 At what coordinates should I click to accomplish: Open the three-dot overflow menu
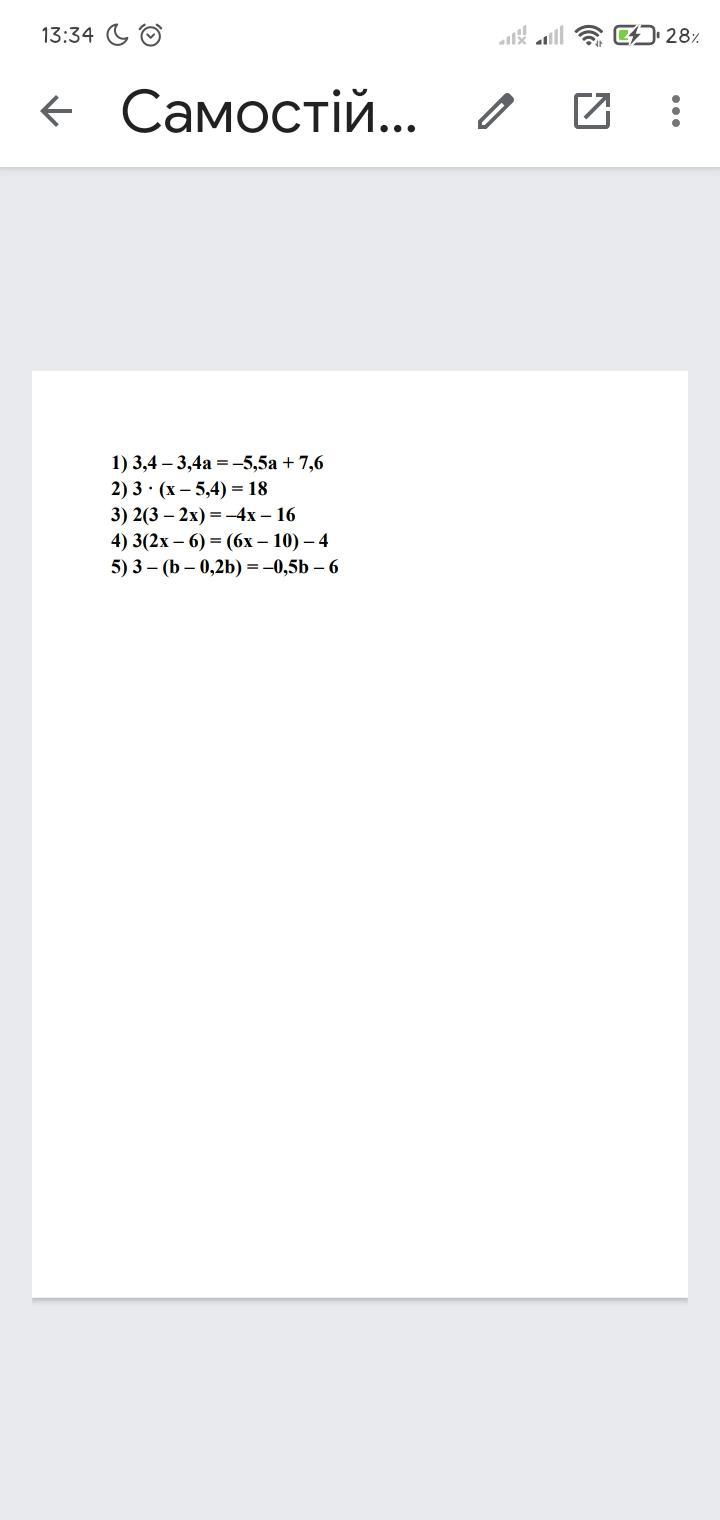[x=676, y=111]
